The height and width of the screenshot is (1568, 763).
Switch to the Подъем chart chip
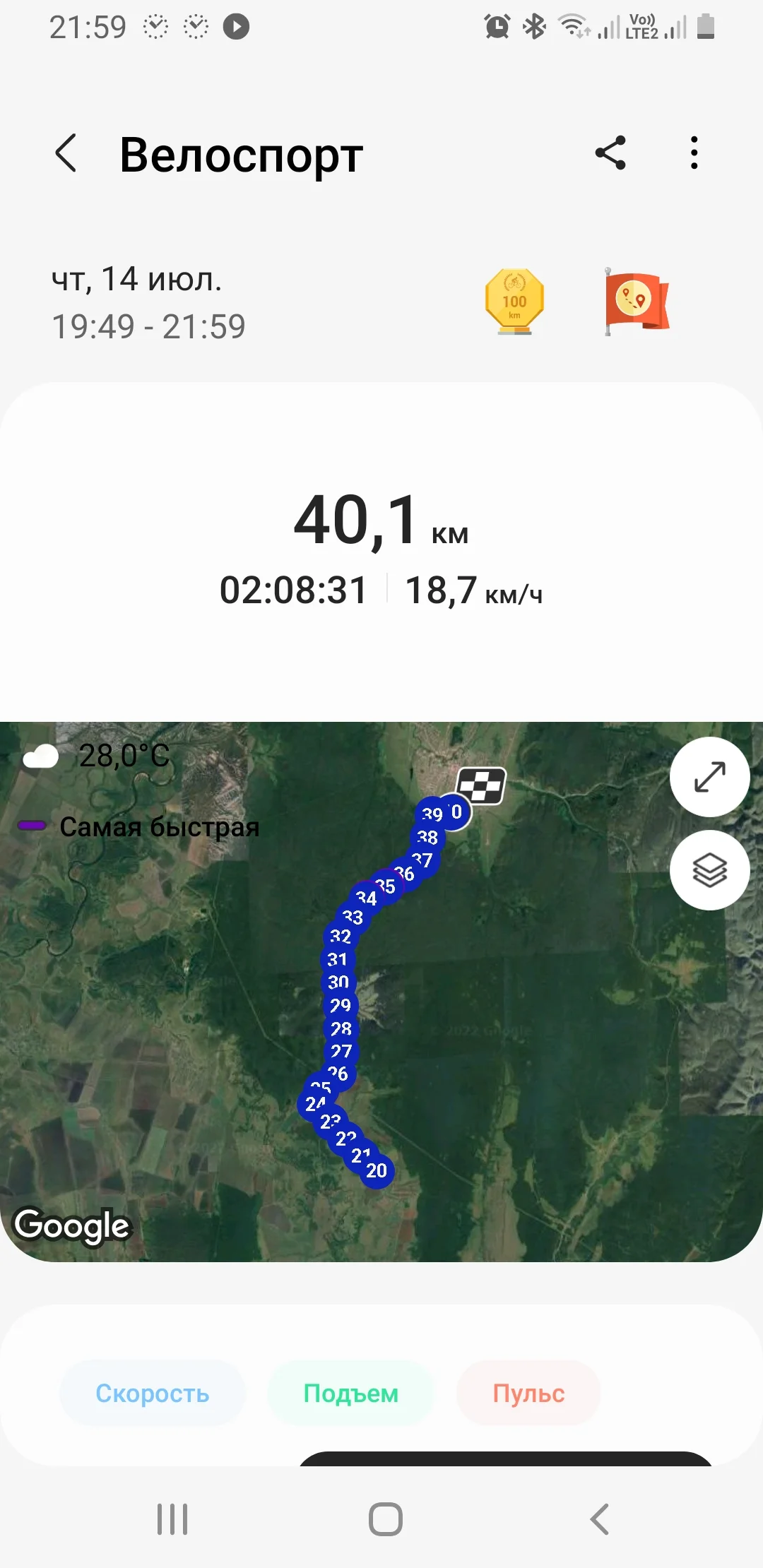351,1393
